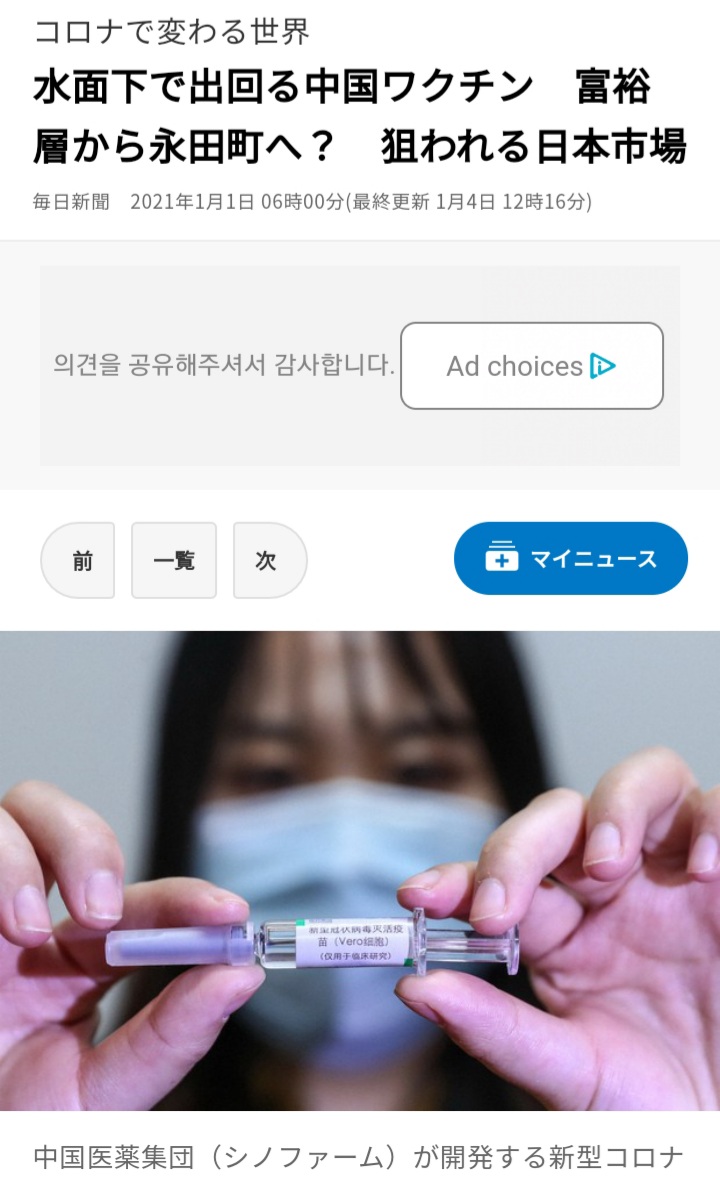Open マイニュース

(x=570, y=558)
